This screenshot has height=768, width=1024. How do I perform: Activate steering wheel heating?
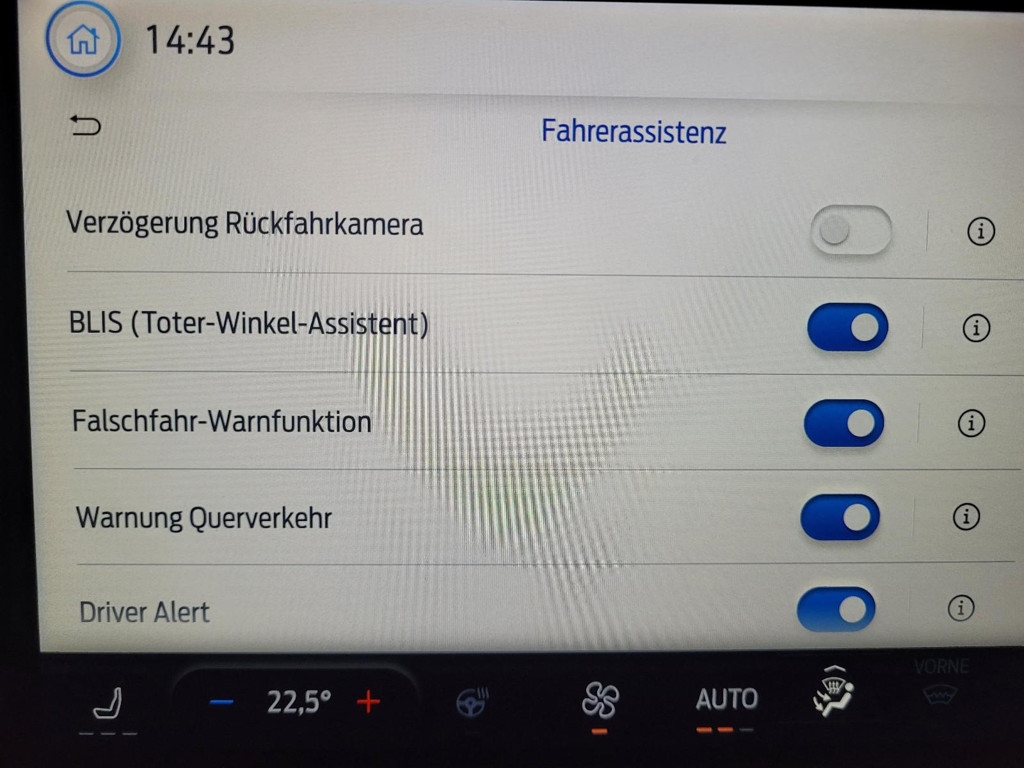472,703
